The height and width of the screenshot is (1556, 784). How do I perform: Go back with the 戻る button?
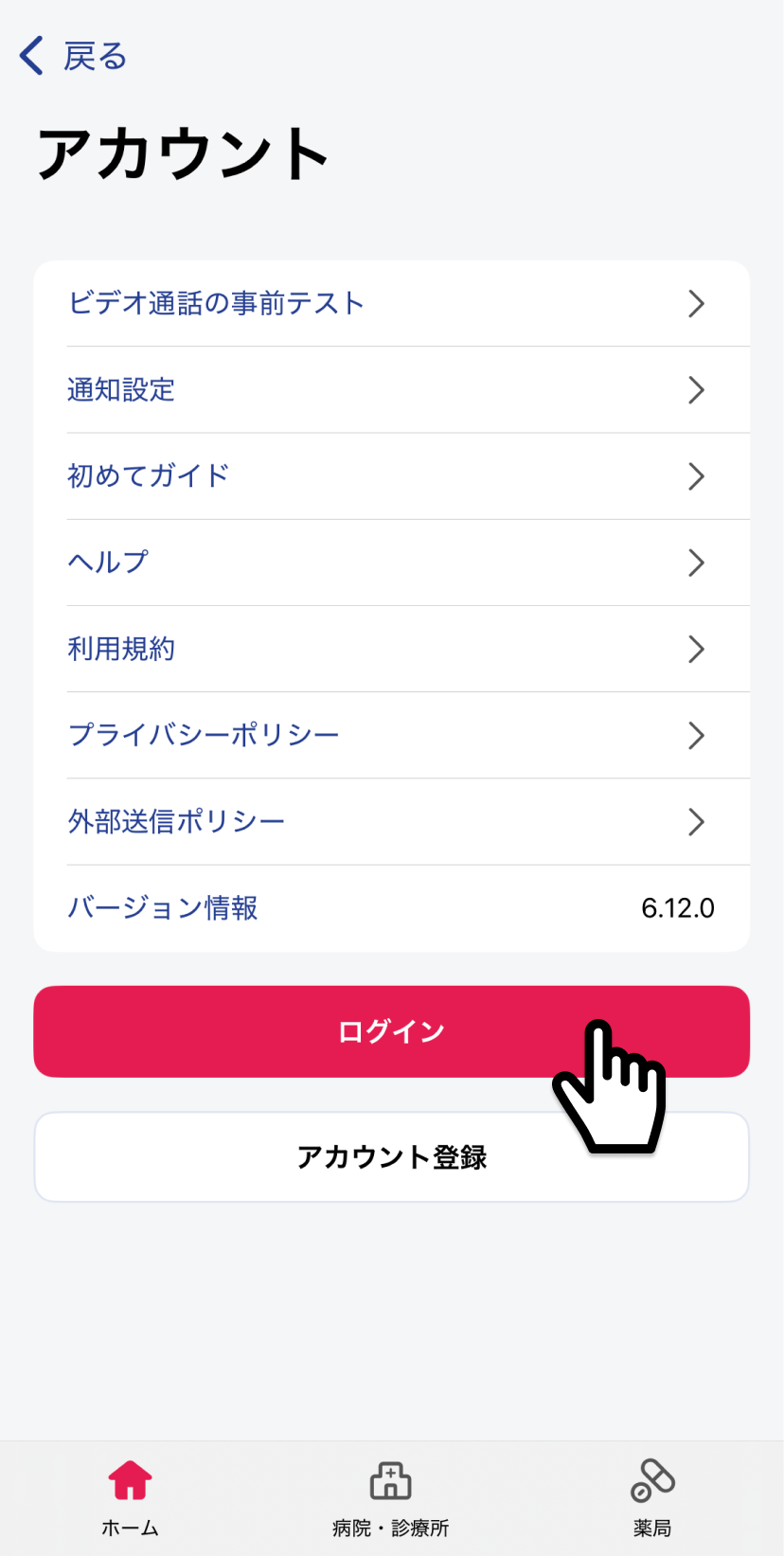(x=73, y=56)
